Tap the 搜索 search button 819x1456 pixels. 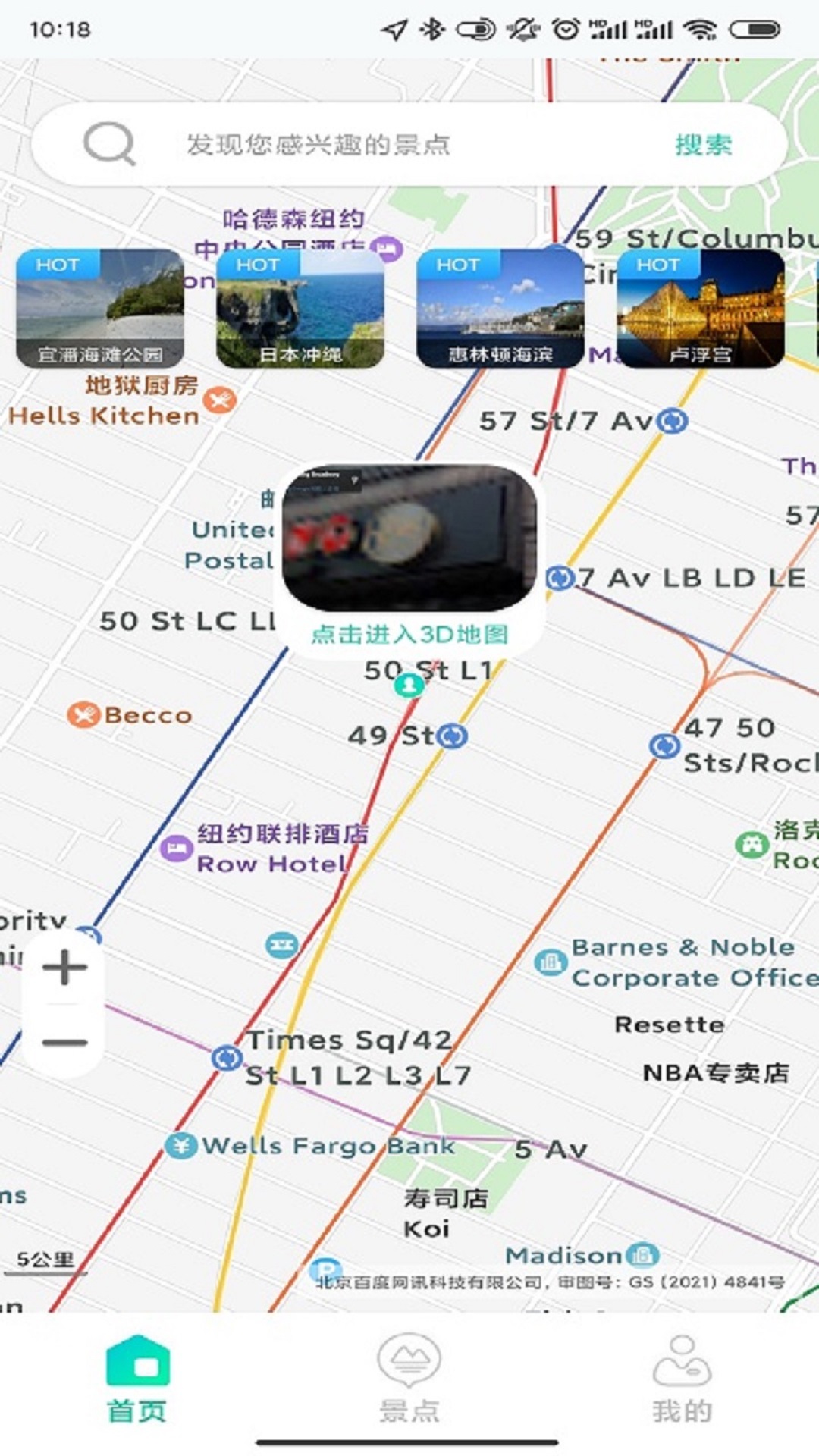click(703, 144)
